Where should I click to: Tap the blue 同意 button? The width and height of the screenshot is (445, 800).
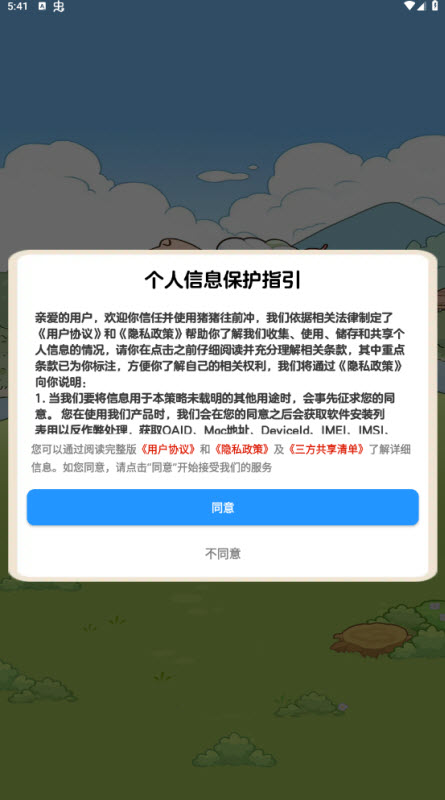pos(222,507)
